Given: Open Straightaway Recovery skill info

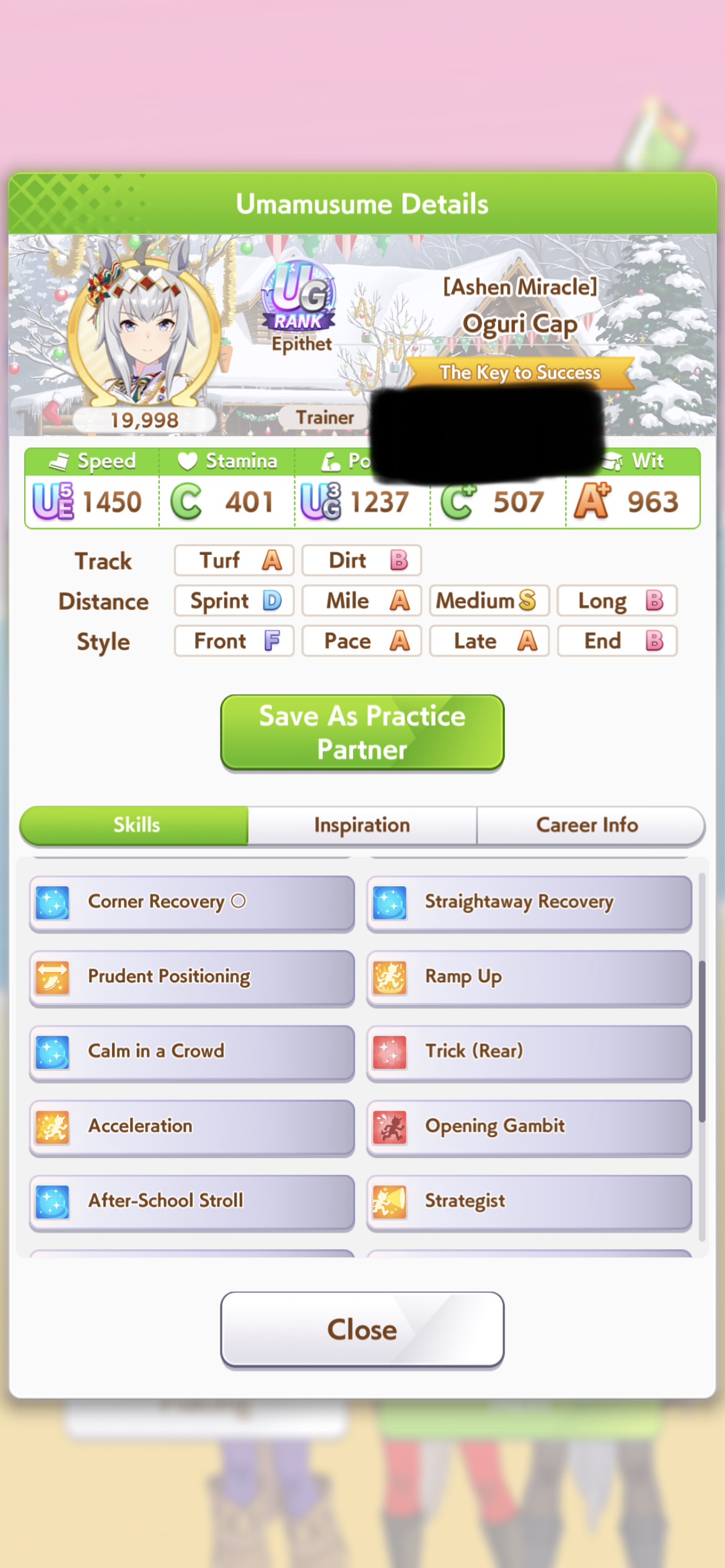Looking at the screenshot, I should [529, 903].
